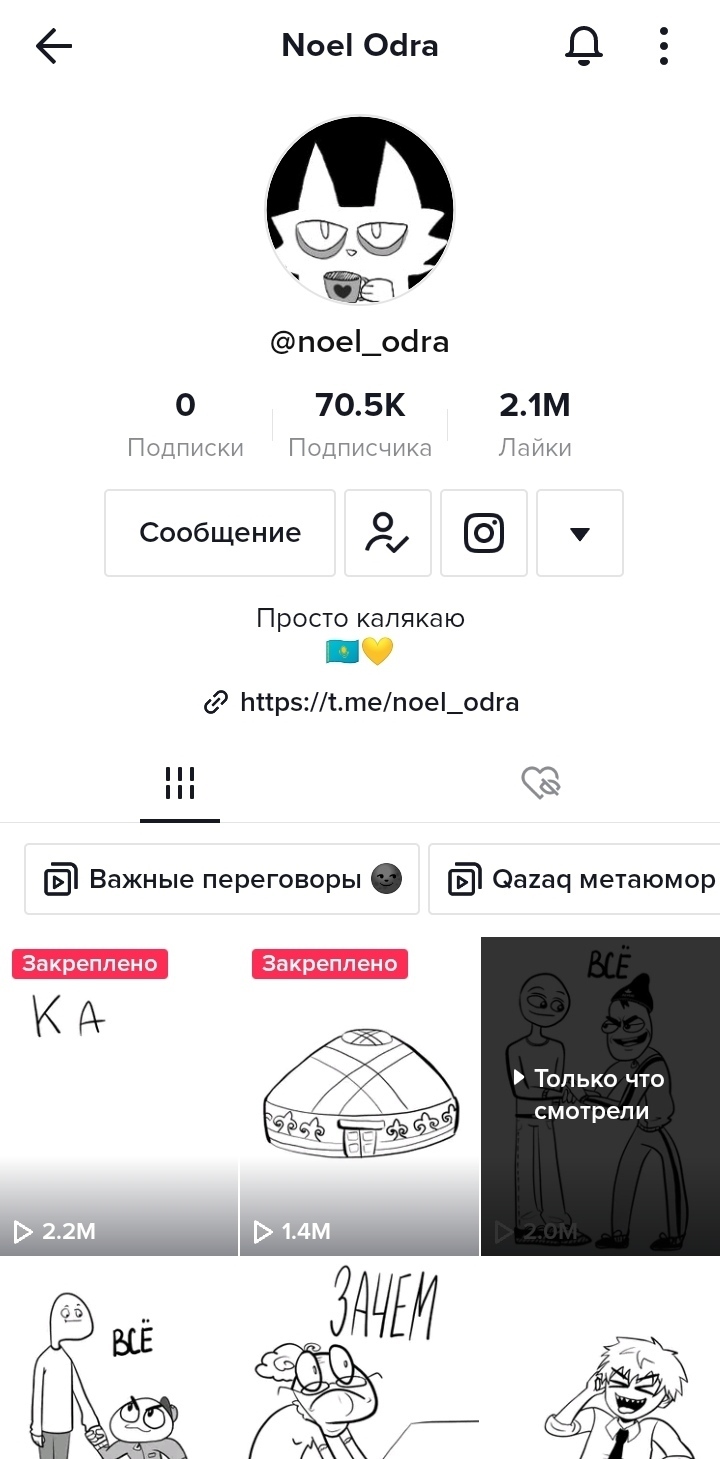Open the three-dot overflow menu

pyautogui.click(x=664, y=46)
